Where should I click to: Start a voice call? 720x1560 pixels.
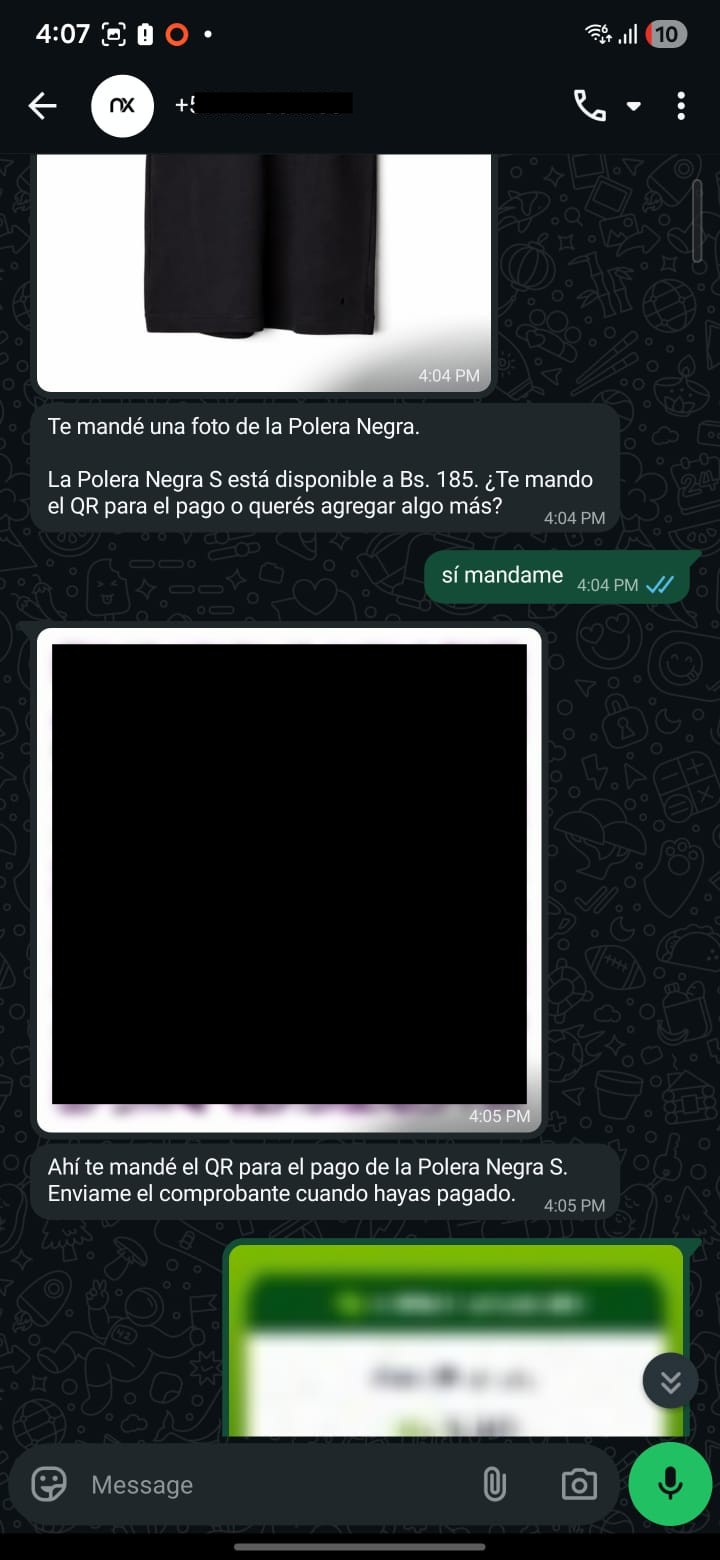[x=589, y=105]
